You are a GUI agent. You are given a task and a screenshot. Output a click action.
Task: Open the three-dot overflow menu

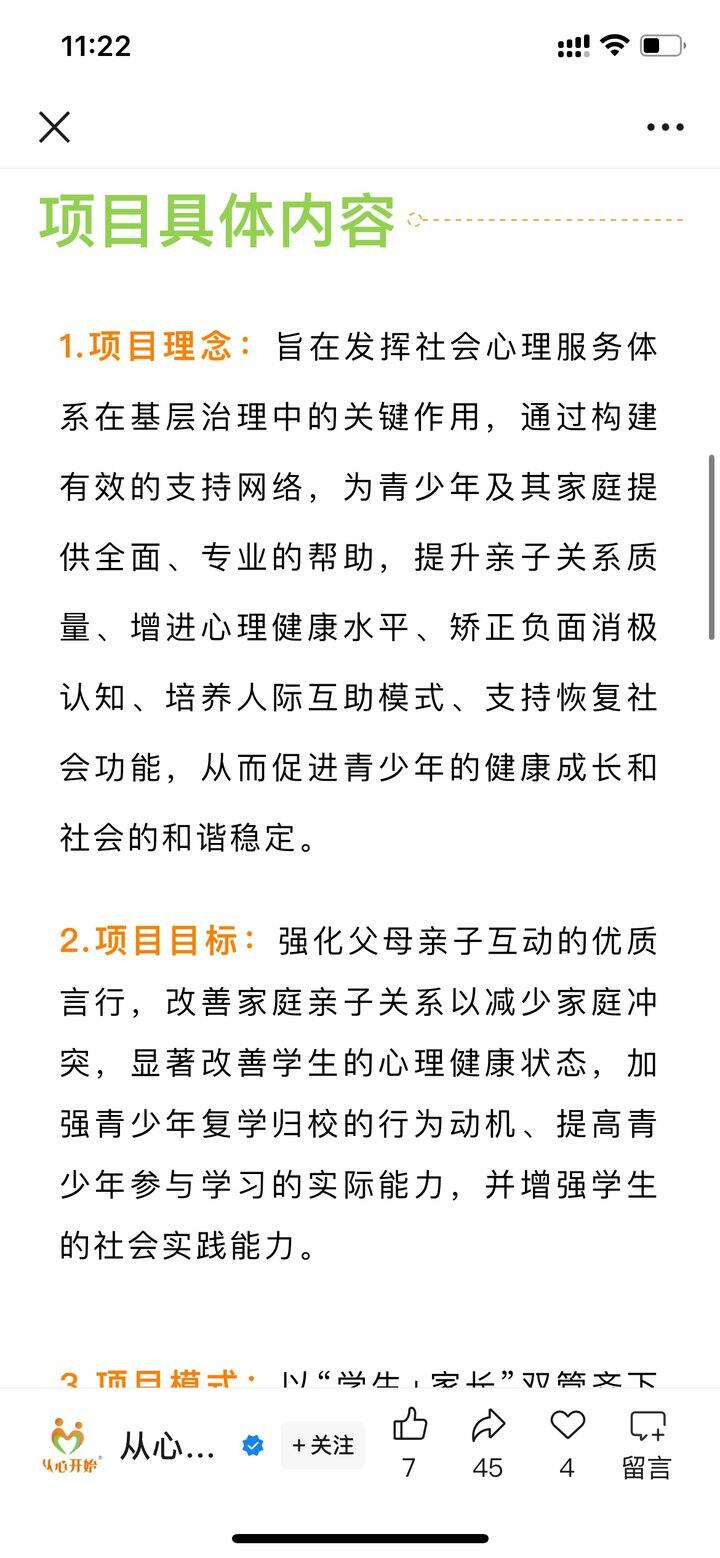coord(665,127)
